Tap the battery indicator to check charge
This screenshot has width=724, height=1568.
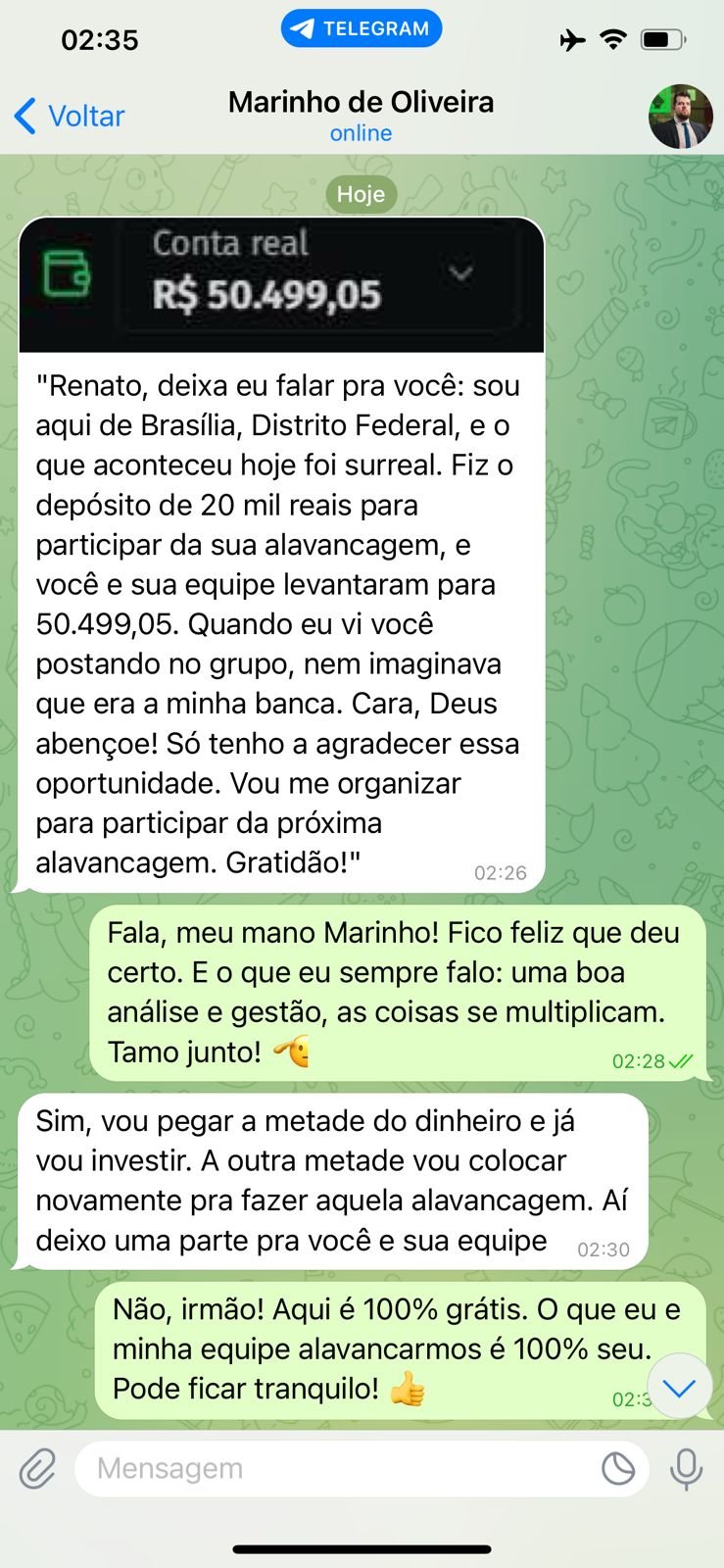click(663, 40)
